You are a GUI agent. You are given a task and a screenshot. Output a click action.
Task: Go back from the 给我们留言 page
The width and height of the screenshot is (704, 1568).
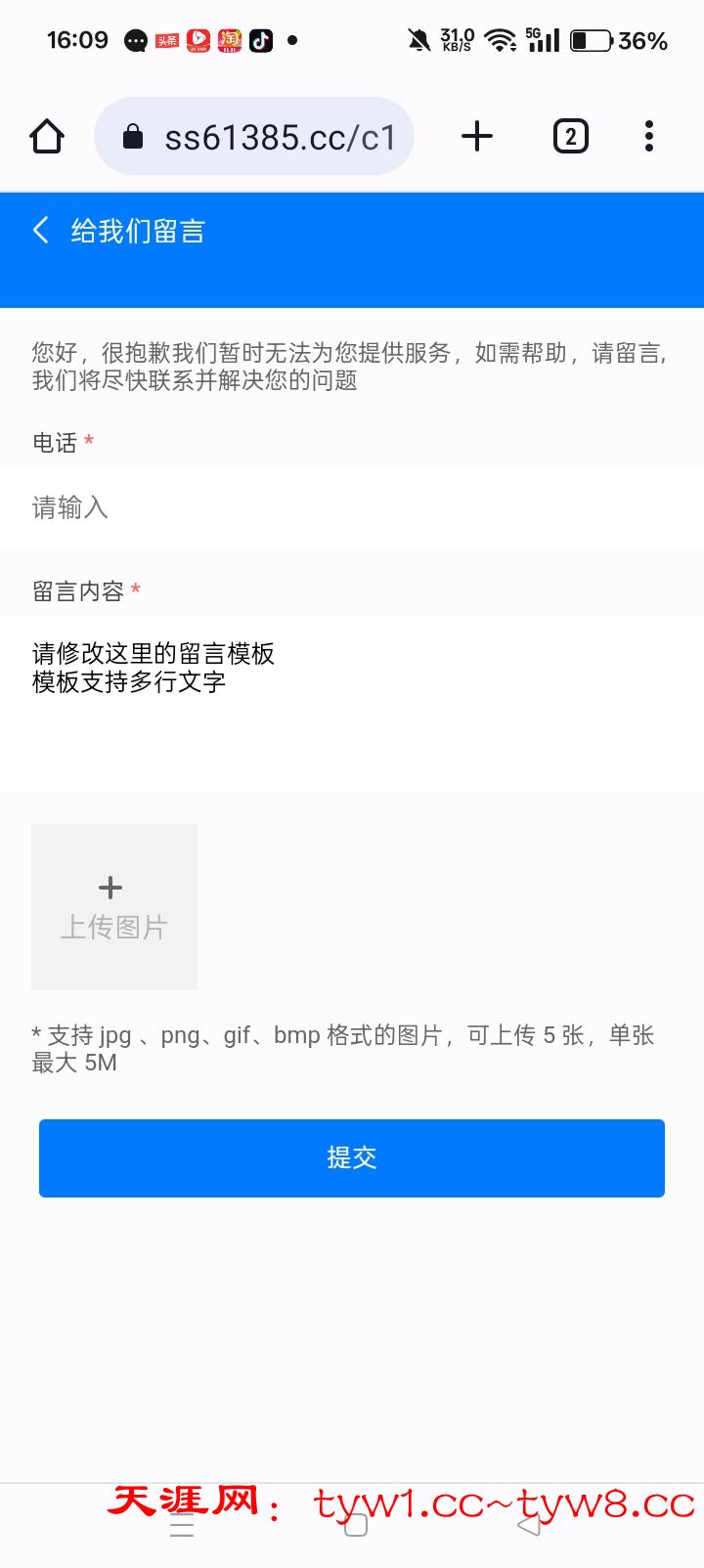tap(41, 231)
